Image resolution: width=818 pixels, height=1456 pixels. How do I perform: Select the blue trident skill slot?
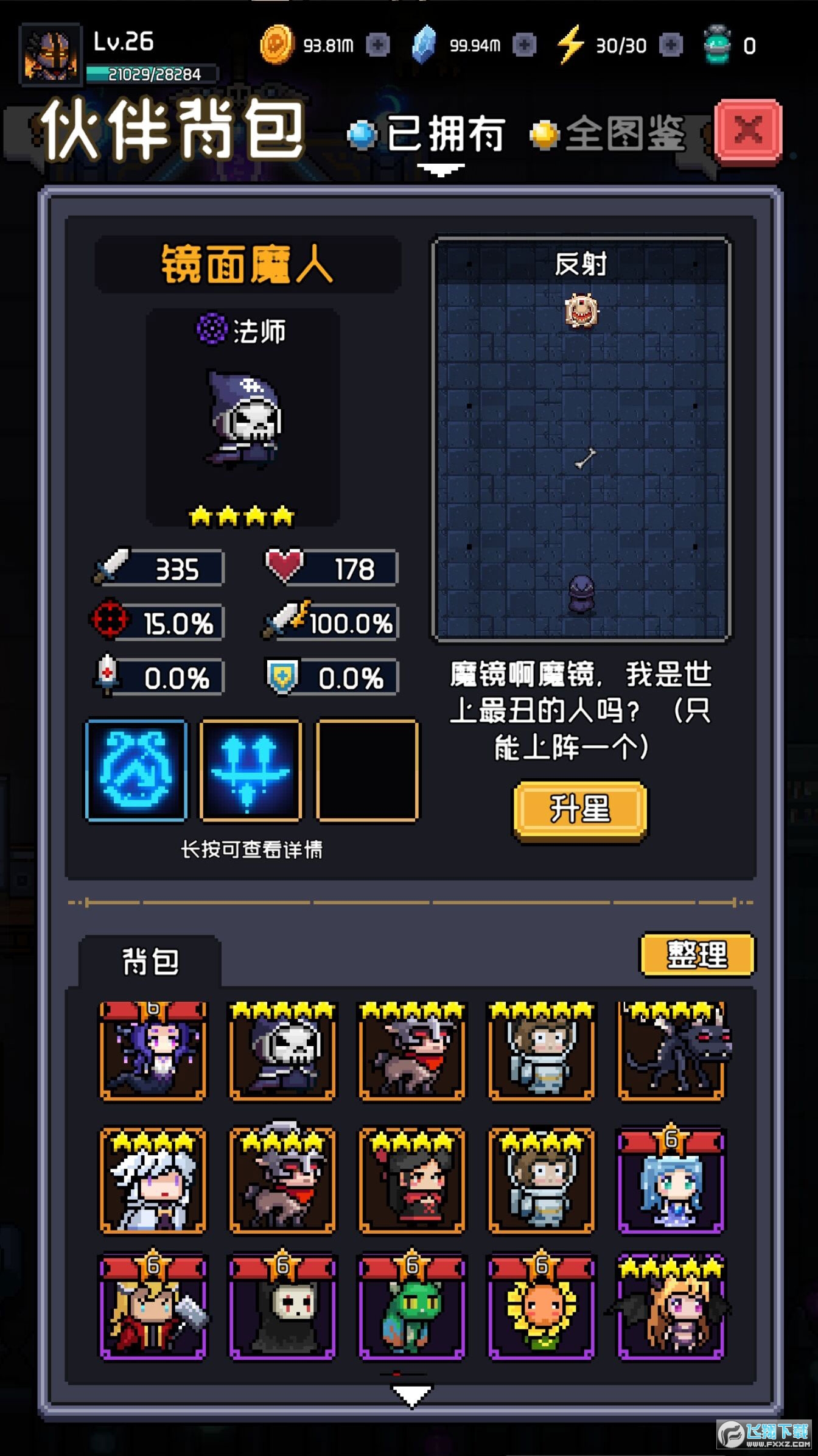[251, 770]
